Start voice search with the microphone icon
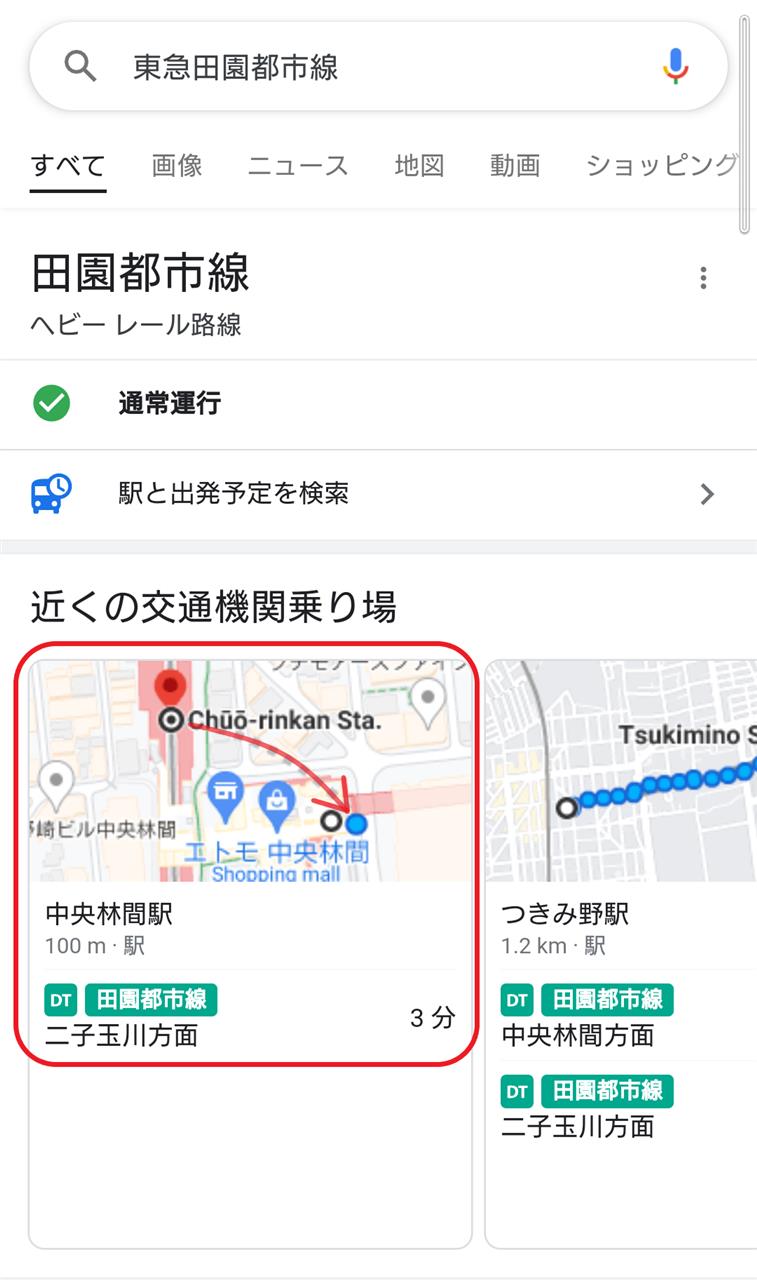Viewport: 757px width, 1280px height. [x=676, y=67]
